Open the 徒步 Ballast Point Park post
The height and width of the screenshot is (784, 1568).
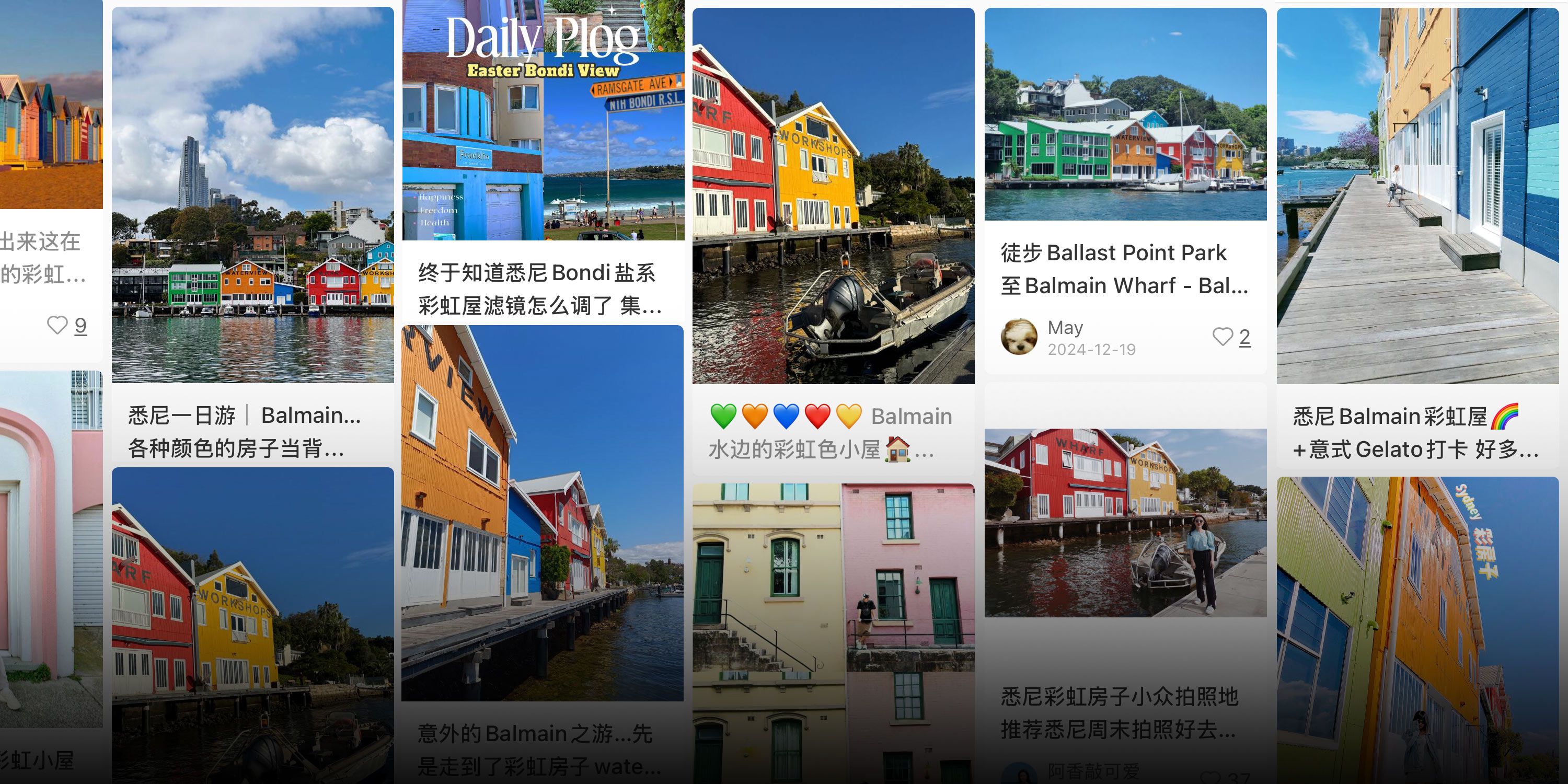[x=1125, y=114]
